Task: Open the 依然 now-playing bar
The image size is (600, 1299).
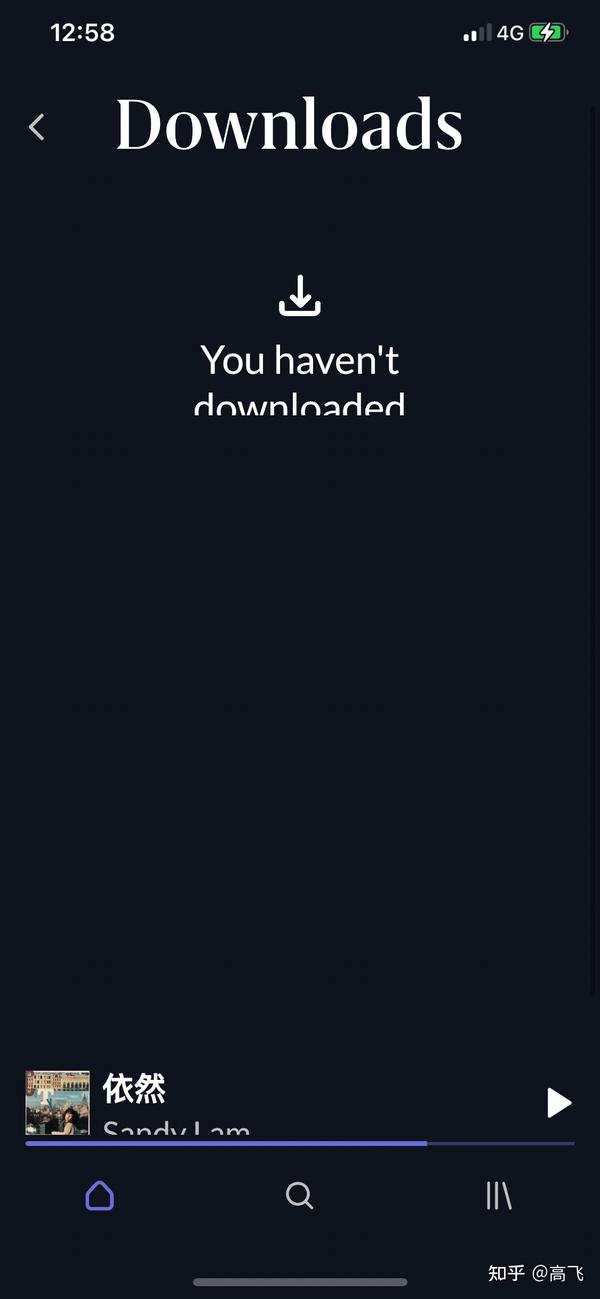Action: tap(300, 1100)
